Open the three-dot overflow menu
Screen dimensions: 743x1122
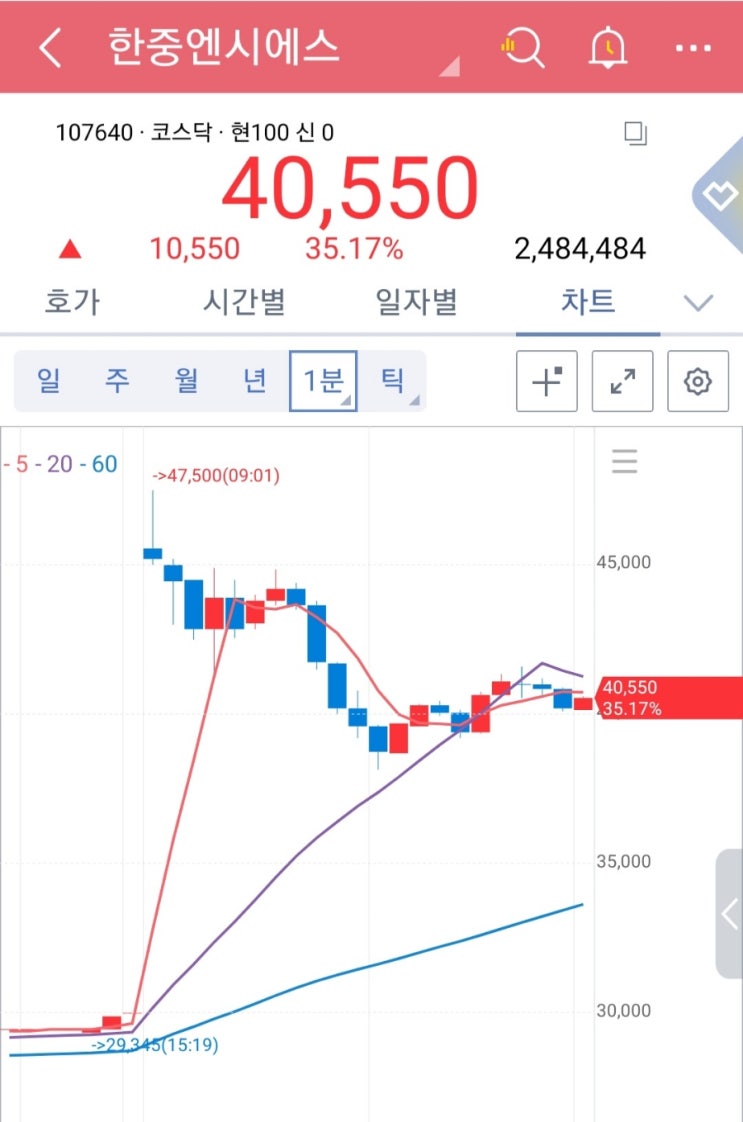point(692,48)
